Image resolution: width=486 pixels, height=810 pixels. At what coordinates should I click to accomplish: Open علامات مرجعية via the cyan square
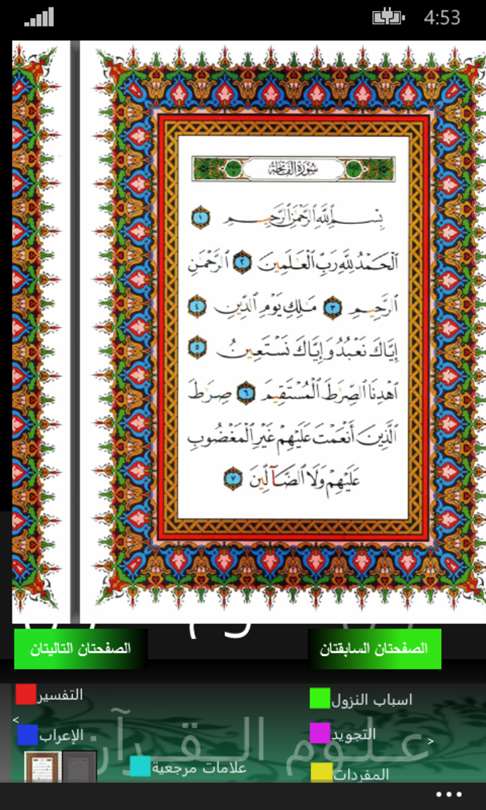click(140, 766)
